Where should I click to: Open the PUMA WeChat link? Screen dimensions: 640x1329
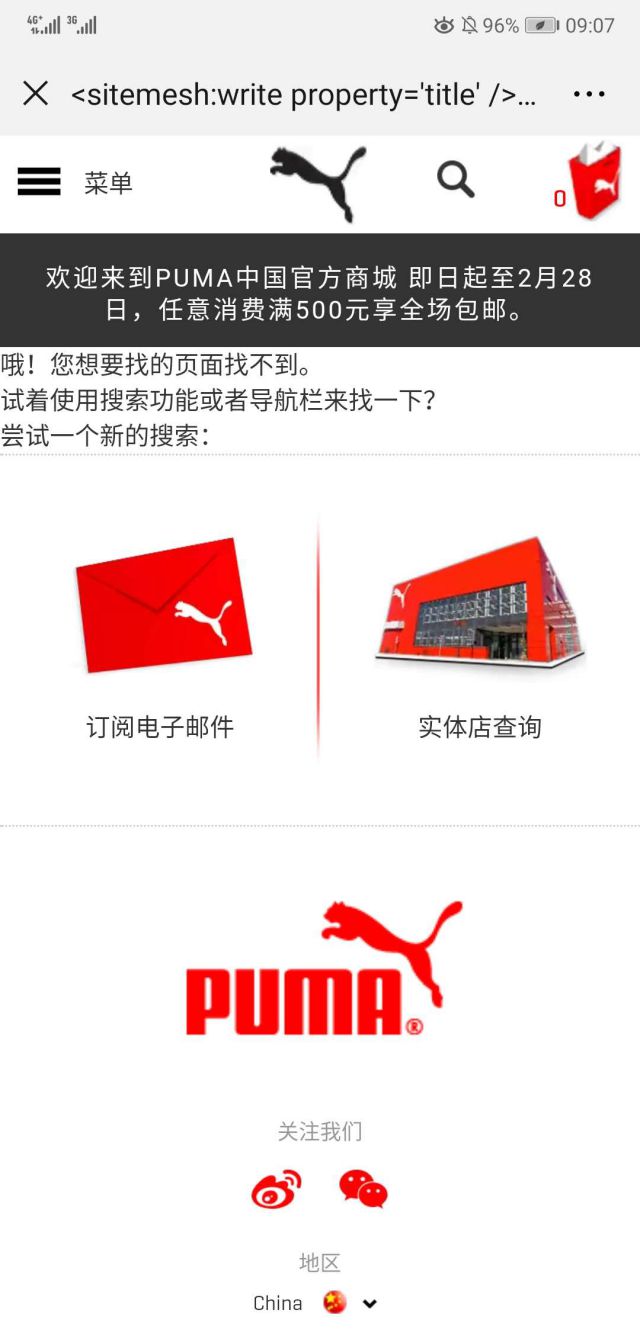pos(363,1189)
